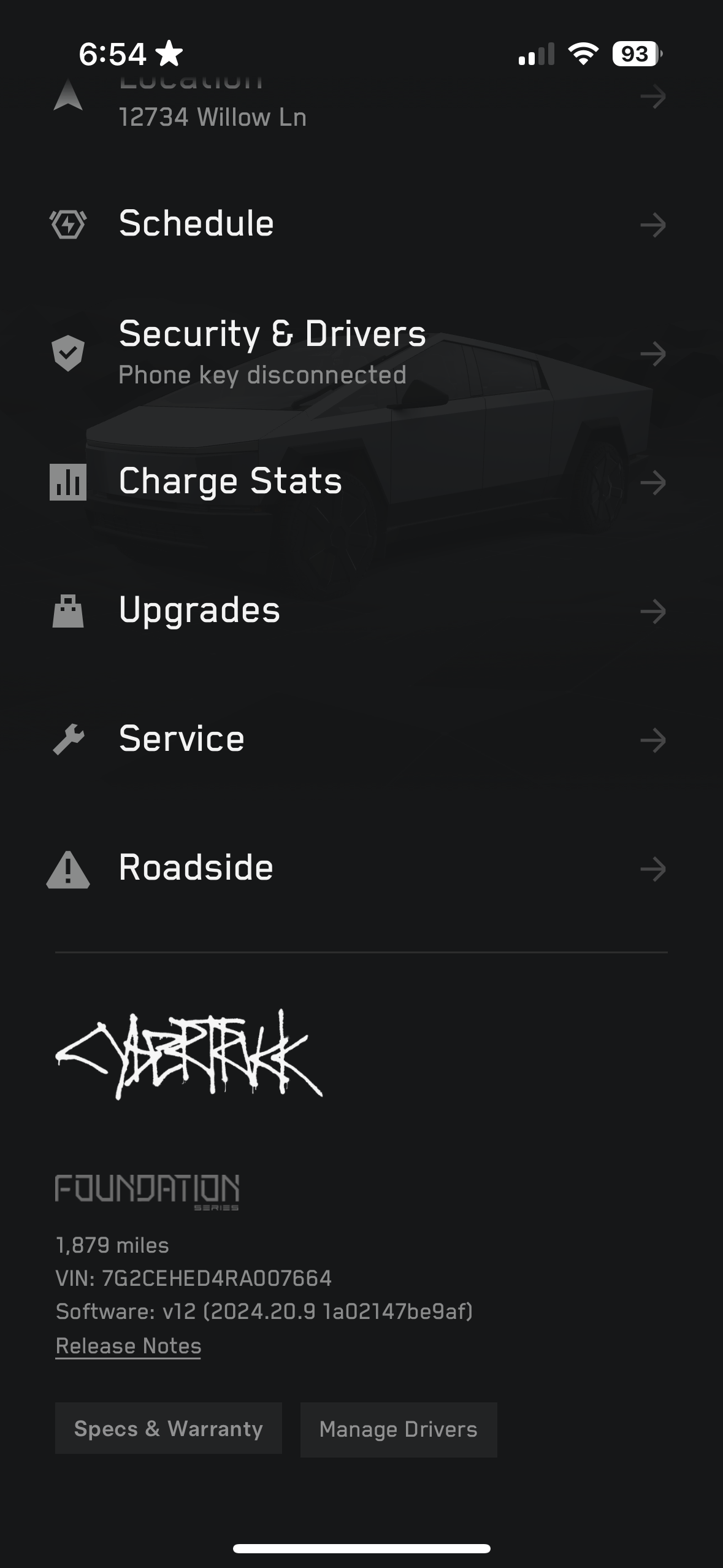The height and width of the screenshot is (1568, 723).
Task: View Charge Stats
Action: (230, 482)
